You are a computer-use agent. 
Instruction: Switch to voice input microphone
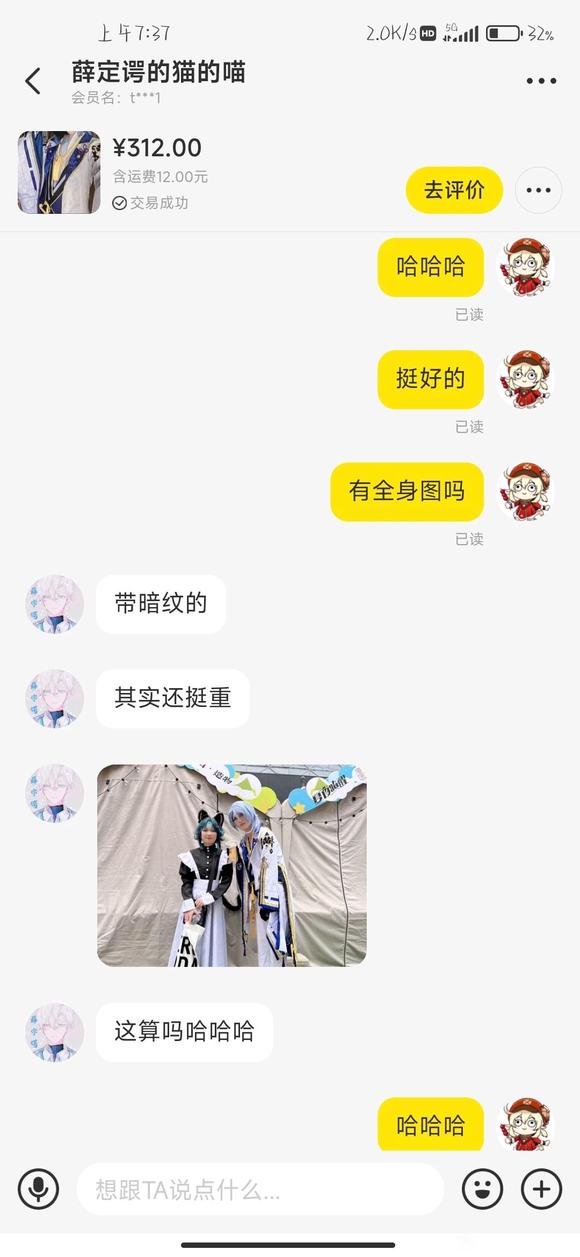39,1189
